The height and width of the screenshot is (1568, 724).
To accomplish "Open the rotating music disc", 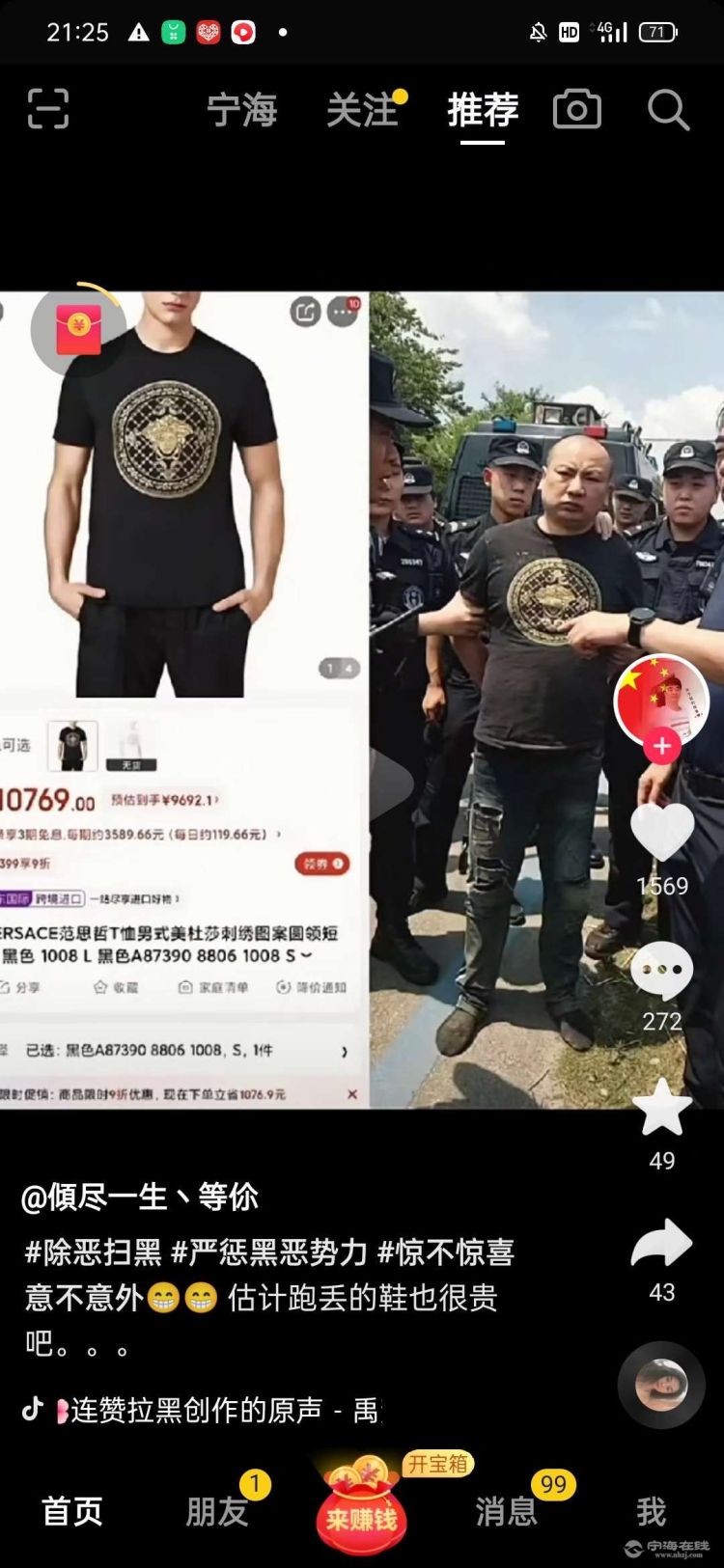I will (662, 1386).
